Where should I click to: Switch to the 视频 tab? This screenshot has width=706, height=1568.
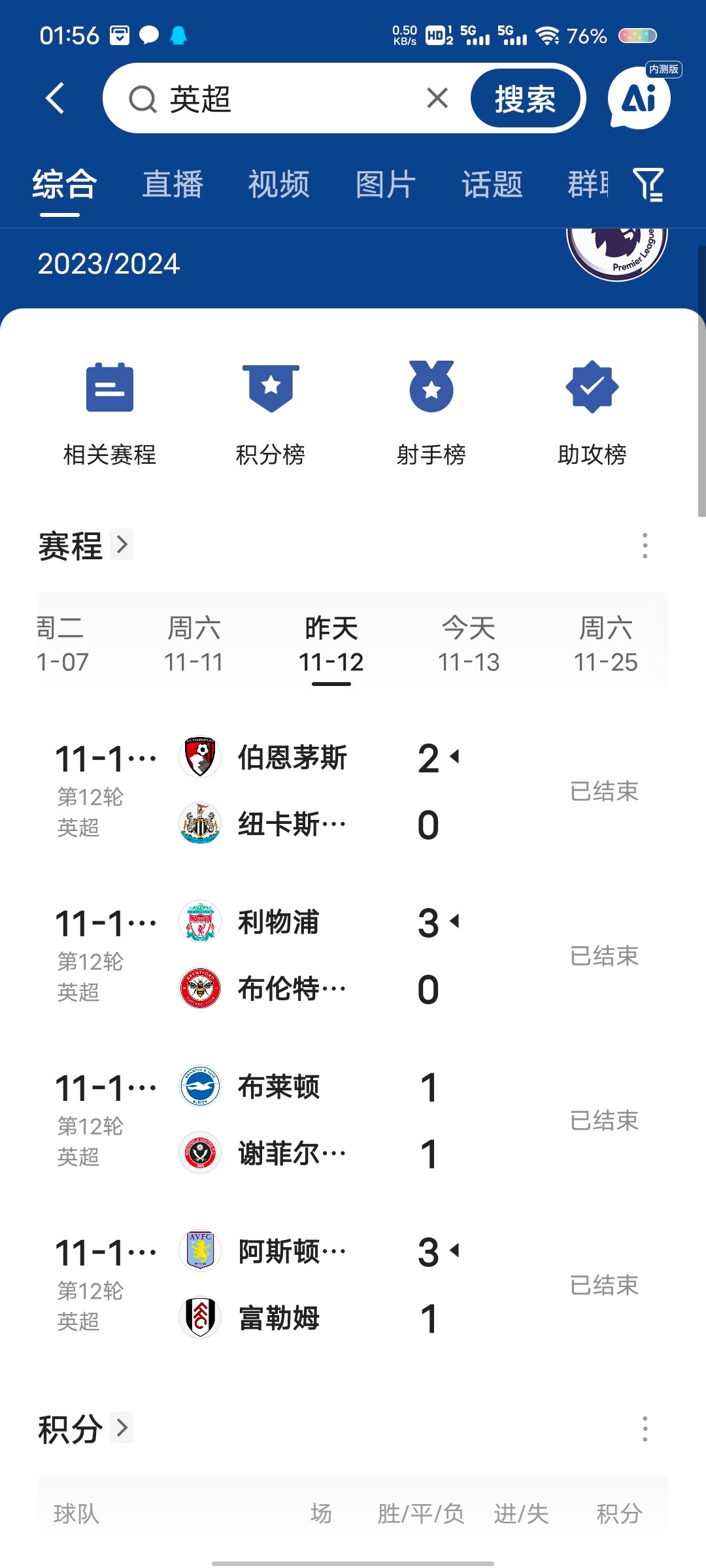(279, 184)
